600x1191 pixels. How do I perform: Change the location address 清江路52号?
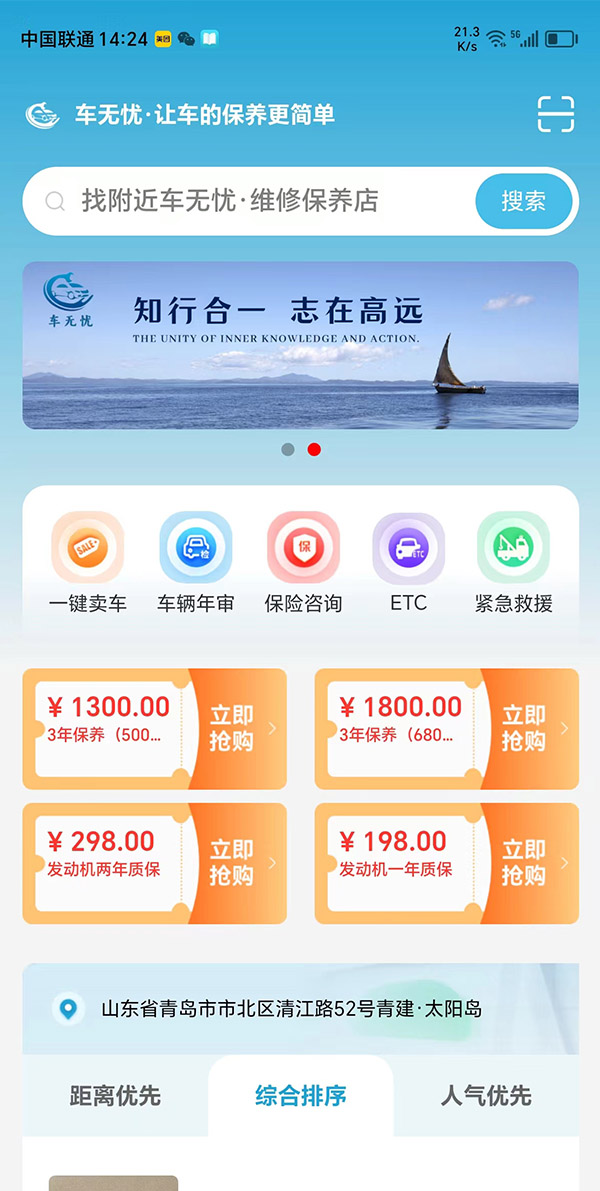tap(290, 1009)
